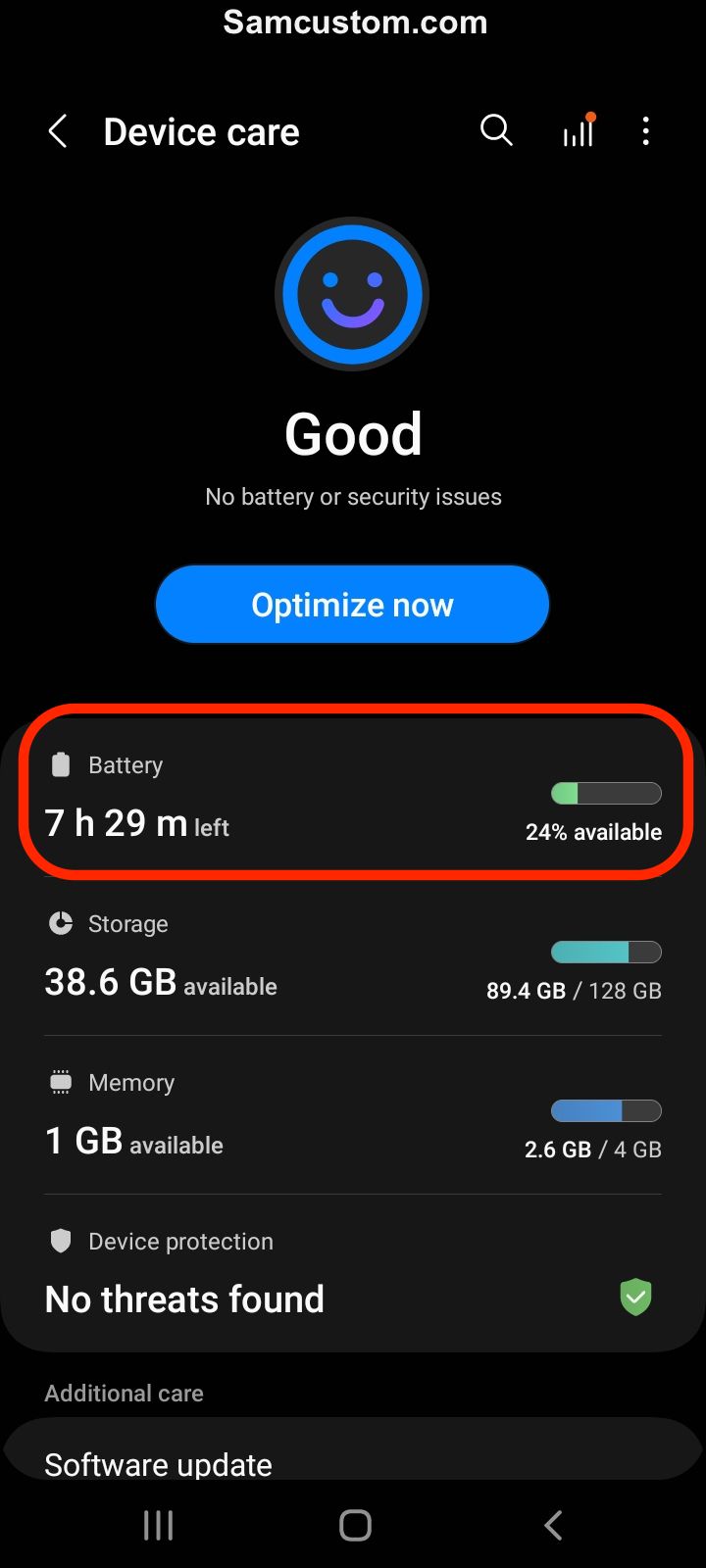This screenshot has width=706, height=1568.
Task: Open recent apps from navigation bar
Action: [158, 1525]
